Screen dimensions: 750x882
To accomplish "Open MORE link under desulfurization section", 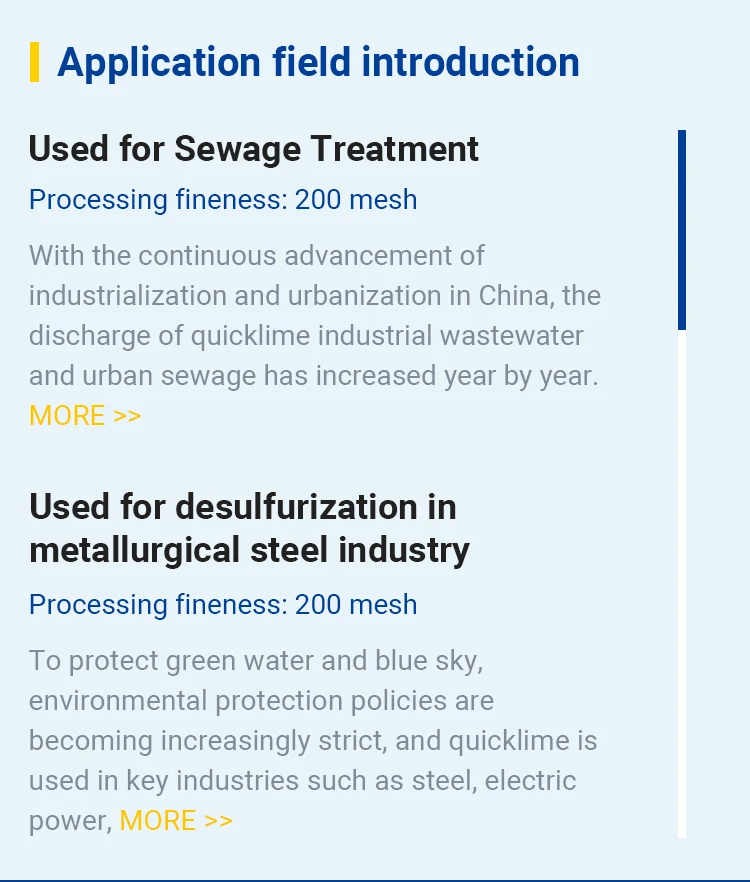I will (x=176, y=821).
